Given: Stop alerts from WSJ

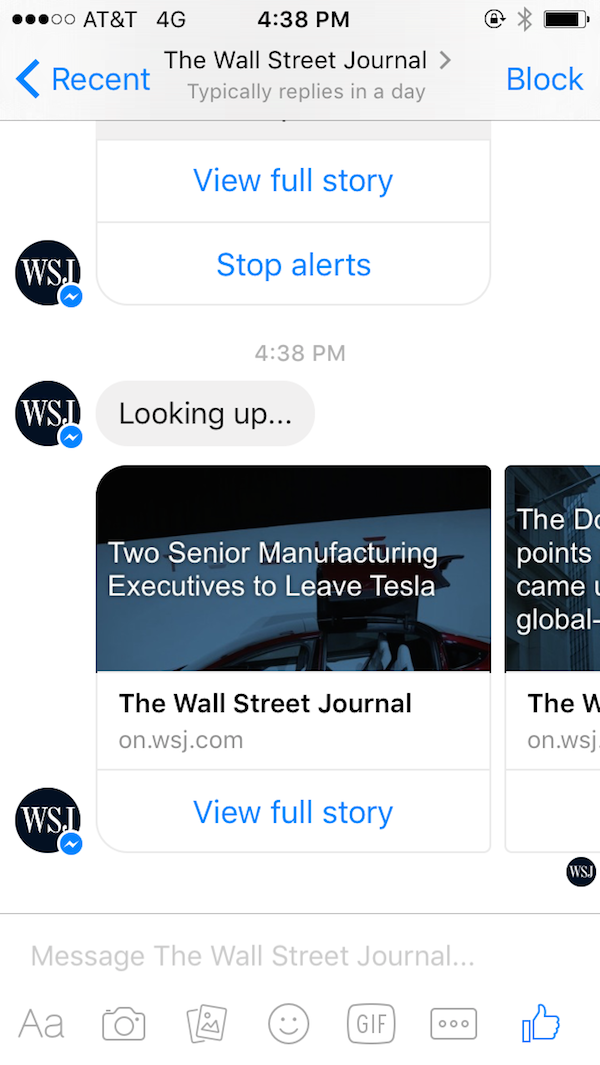Looking at the screenshot, I should [x=293, y=265].
